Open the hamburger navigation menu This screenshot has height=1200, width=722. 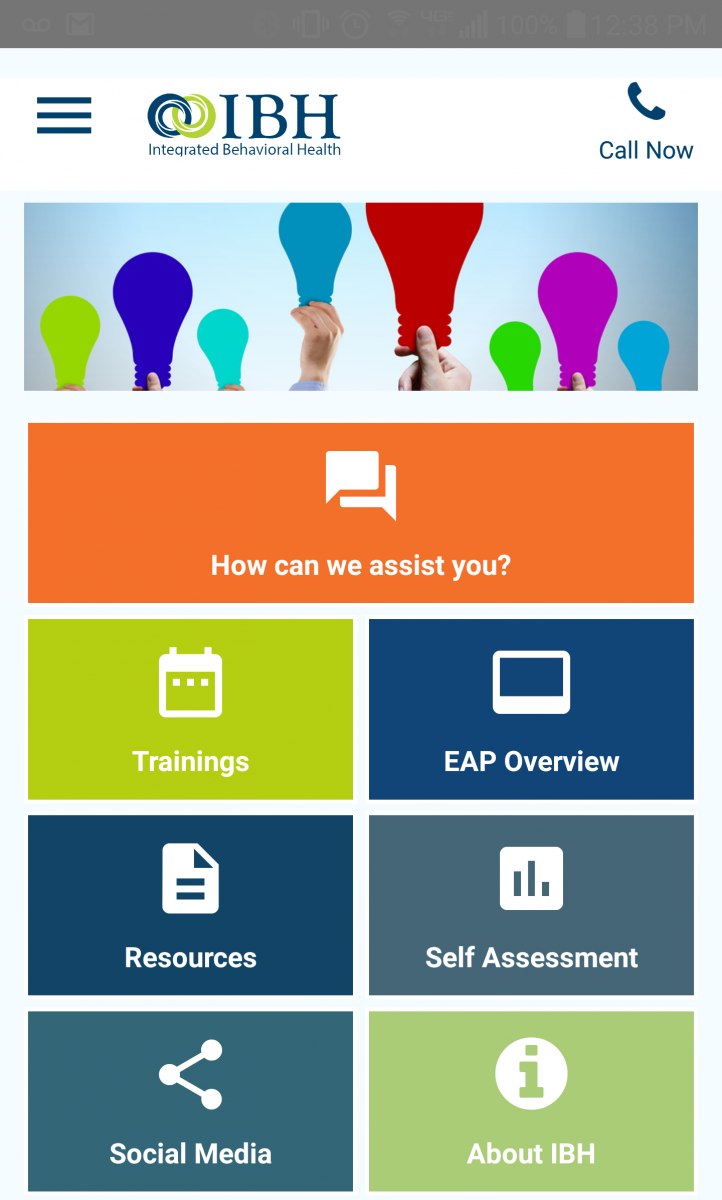64,115
